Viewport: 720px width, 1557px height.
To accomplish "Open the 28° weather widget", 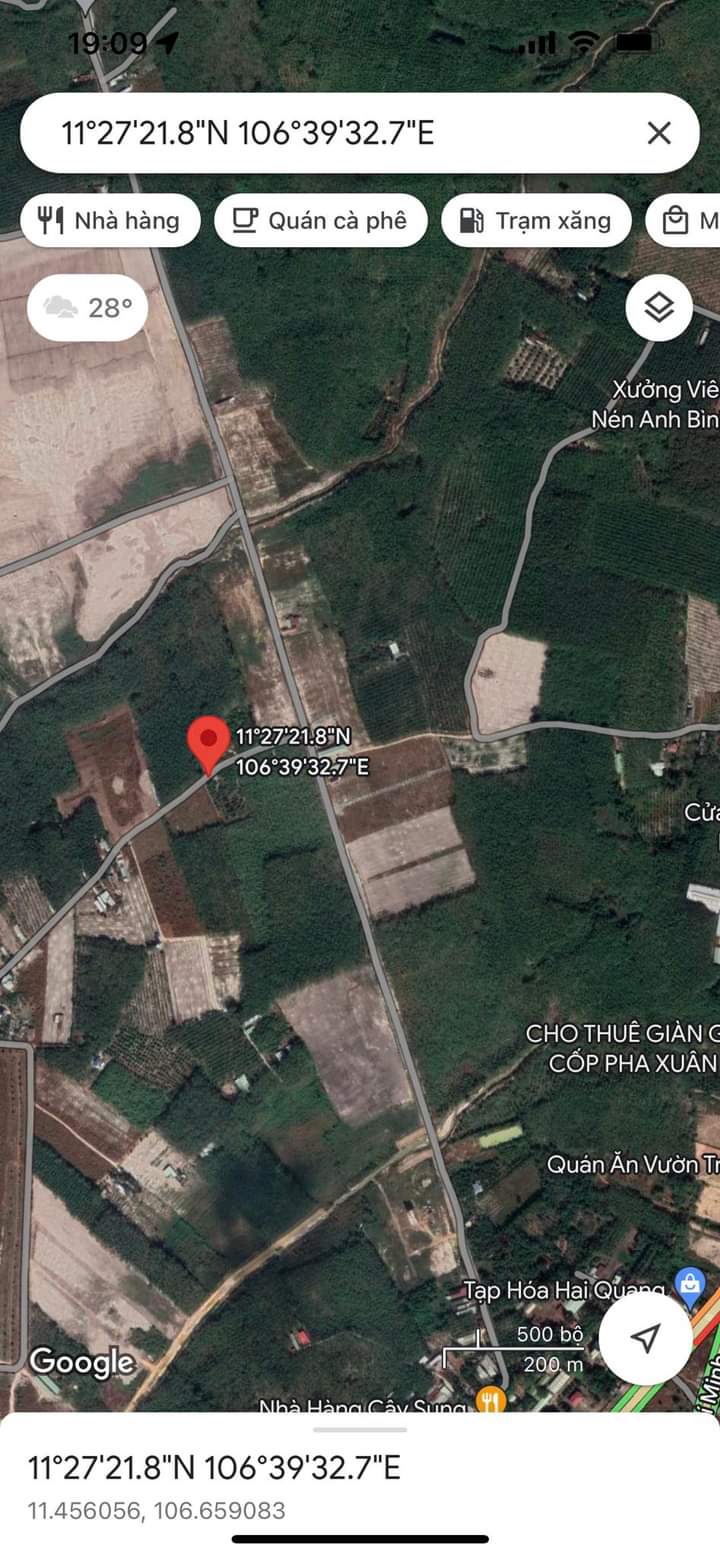I will (x=88, y=308).
